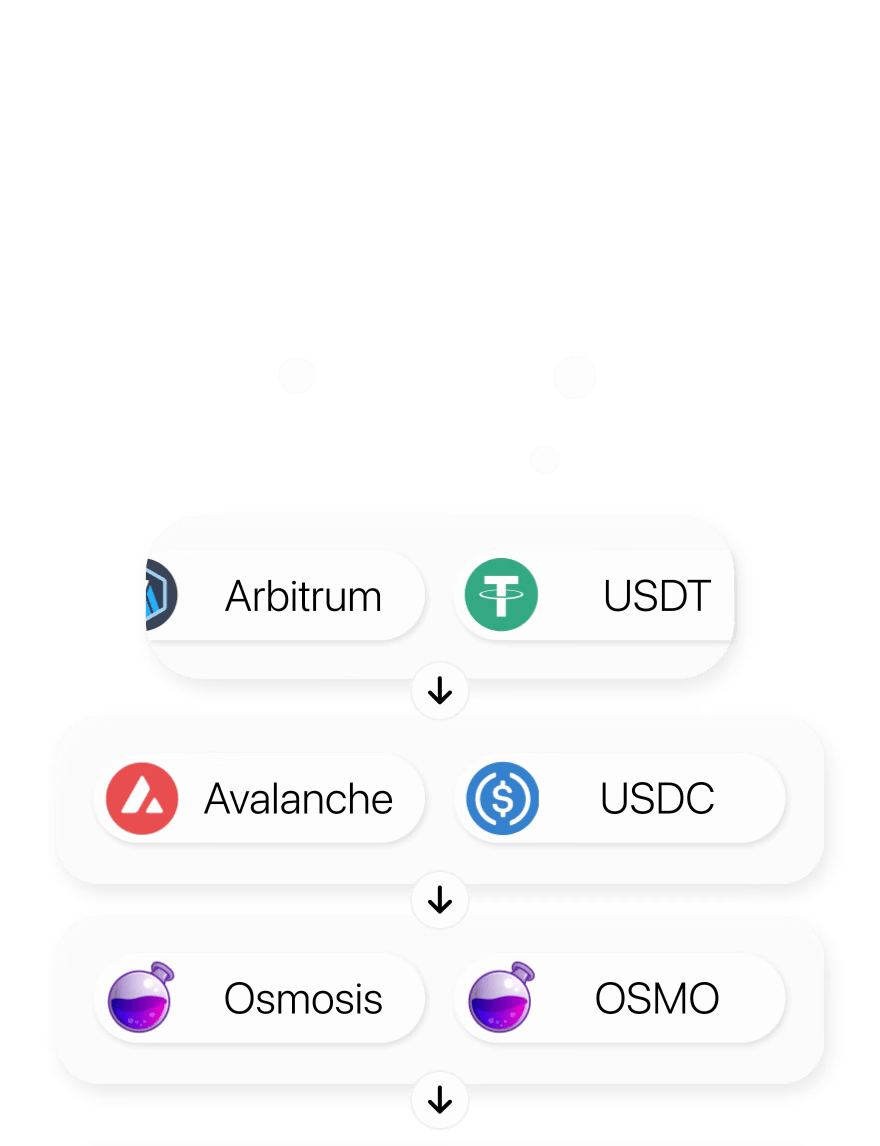This screenshot has height=1146, width=880.
Task: Click the green Tether USDT icon
Action: pyautogui.click(x=499, y=596)
